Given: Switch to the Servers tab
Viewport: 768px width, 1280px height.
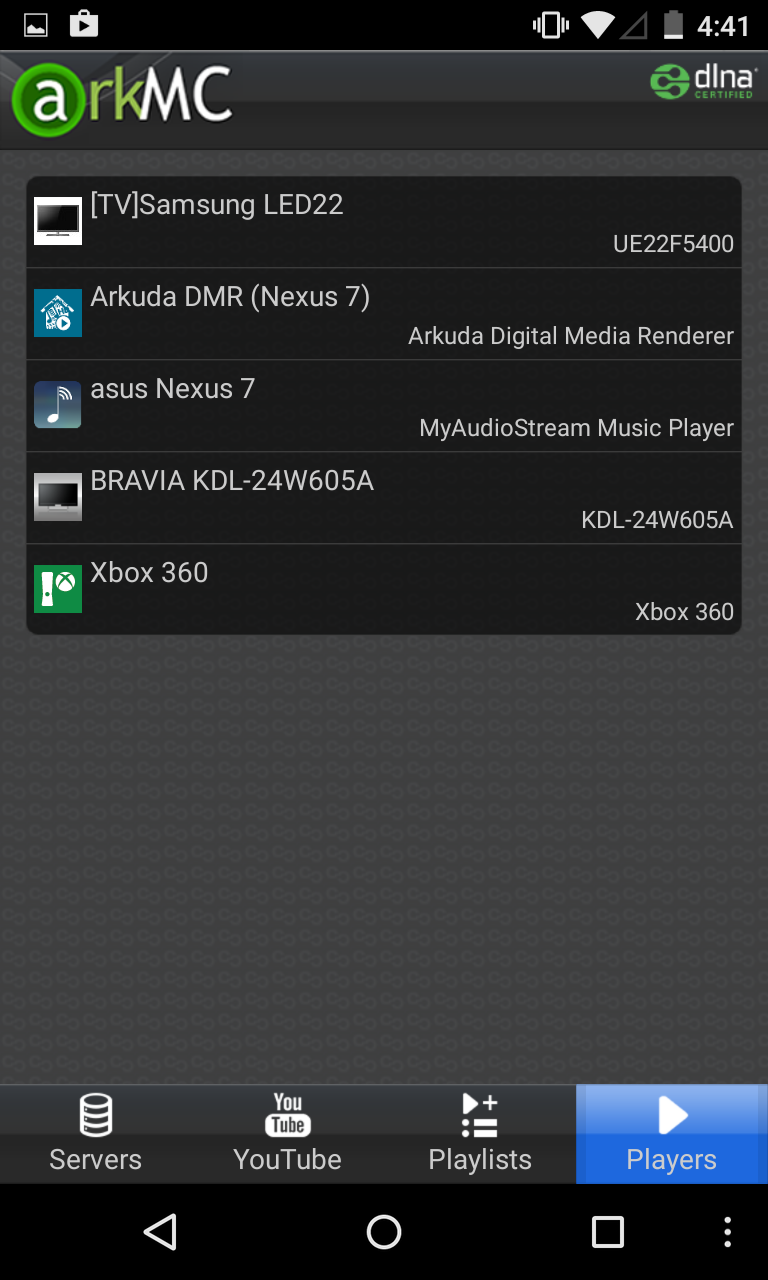Looking at the screenshot, I should tap(96, 1134).
